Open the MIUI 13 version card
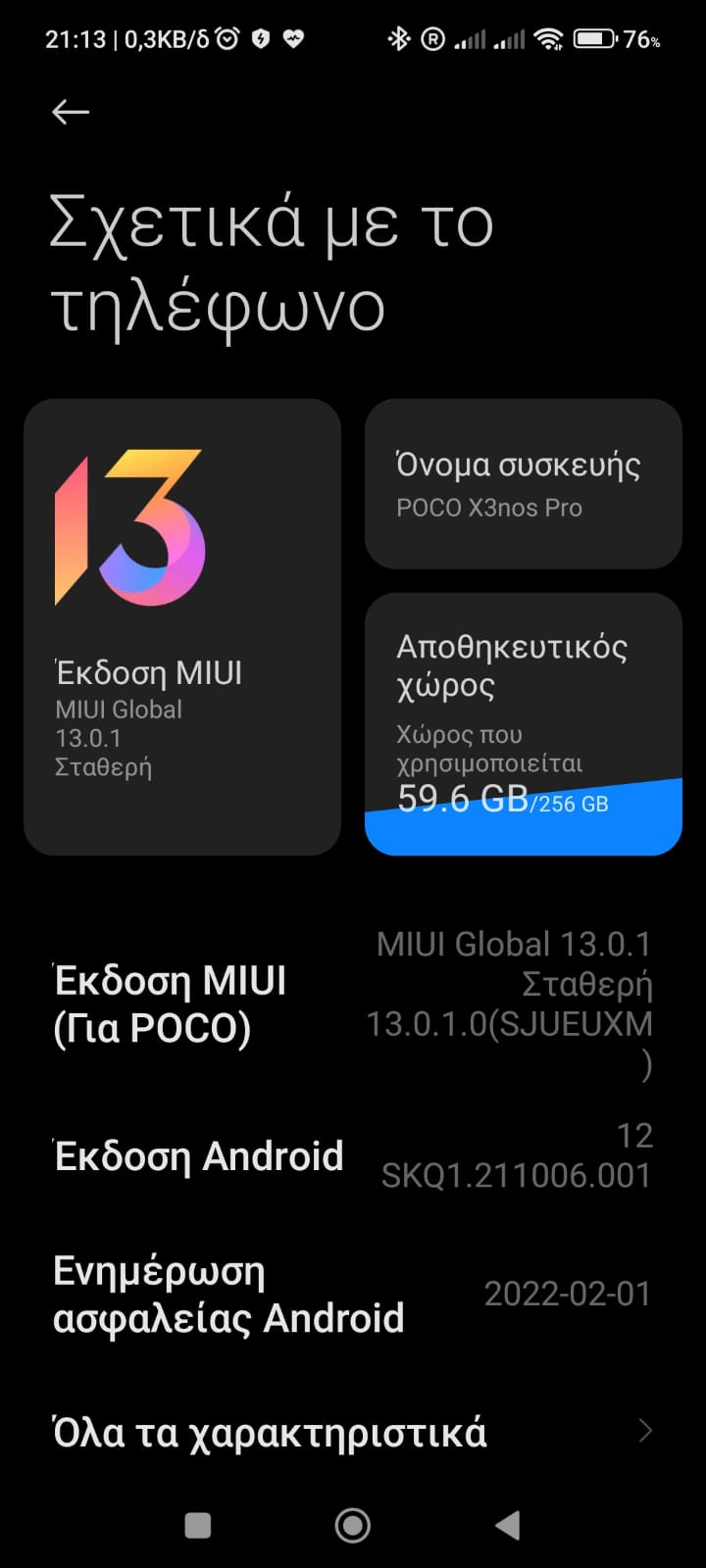This screenshot has height=1568, width=706. pyautogui.click(x=182, y=627)
